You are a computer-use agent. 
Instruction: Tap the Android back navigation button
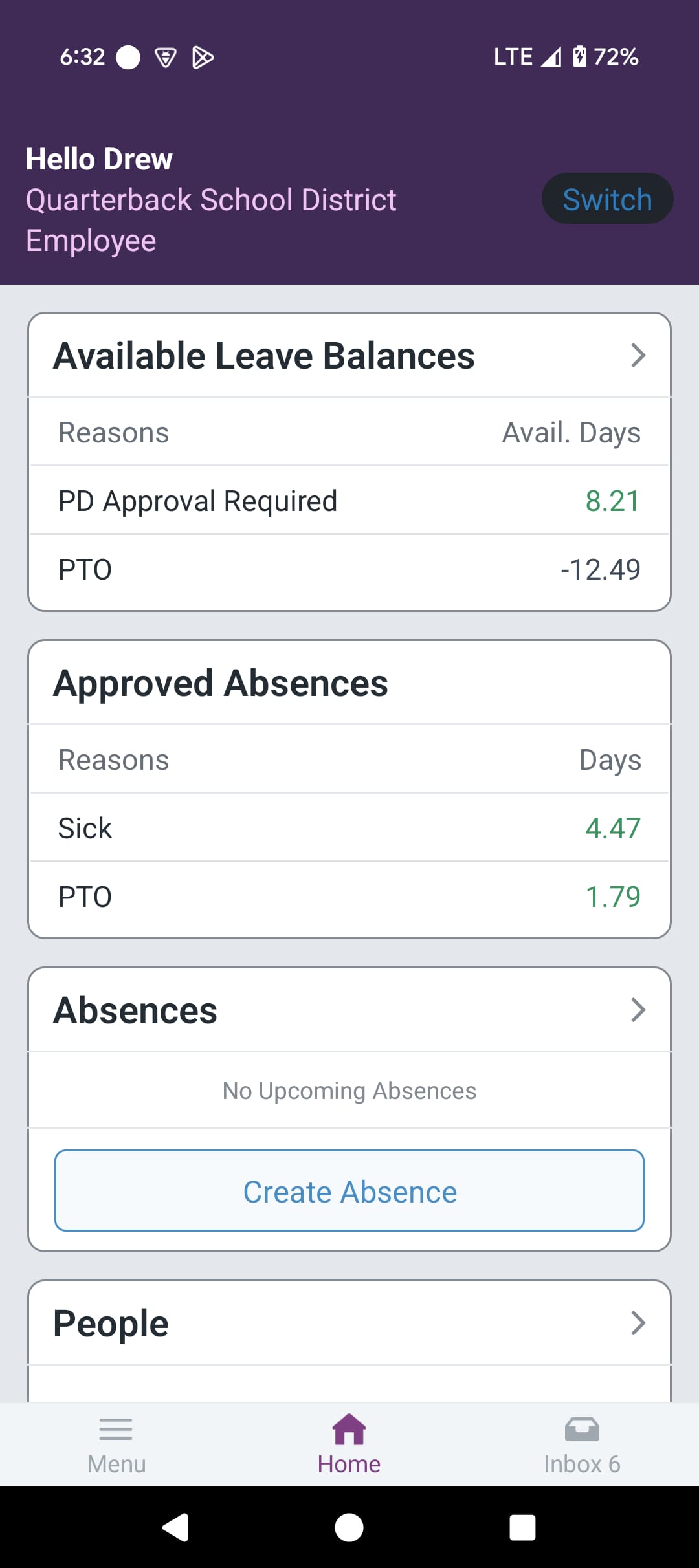(176, 1529)
